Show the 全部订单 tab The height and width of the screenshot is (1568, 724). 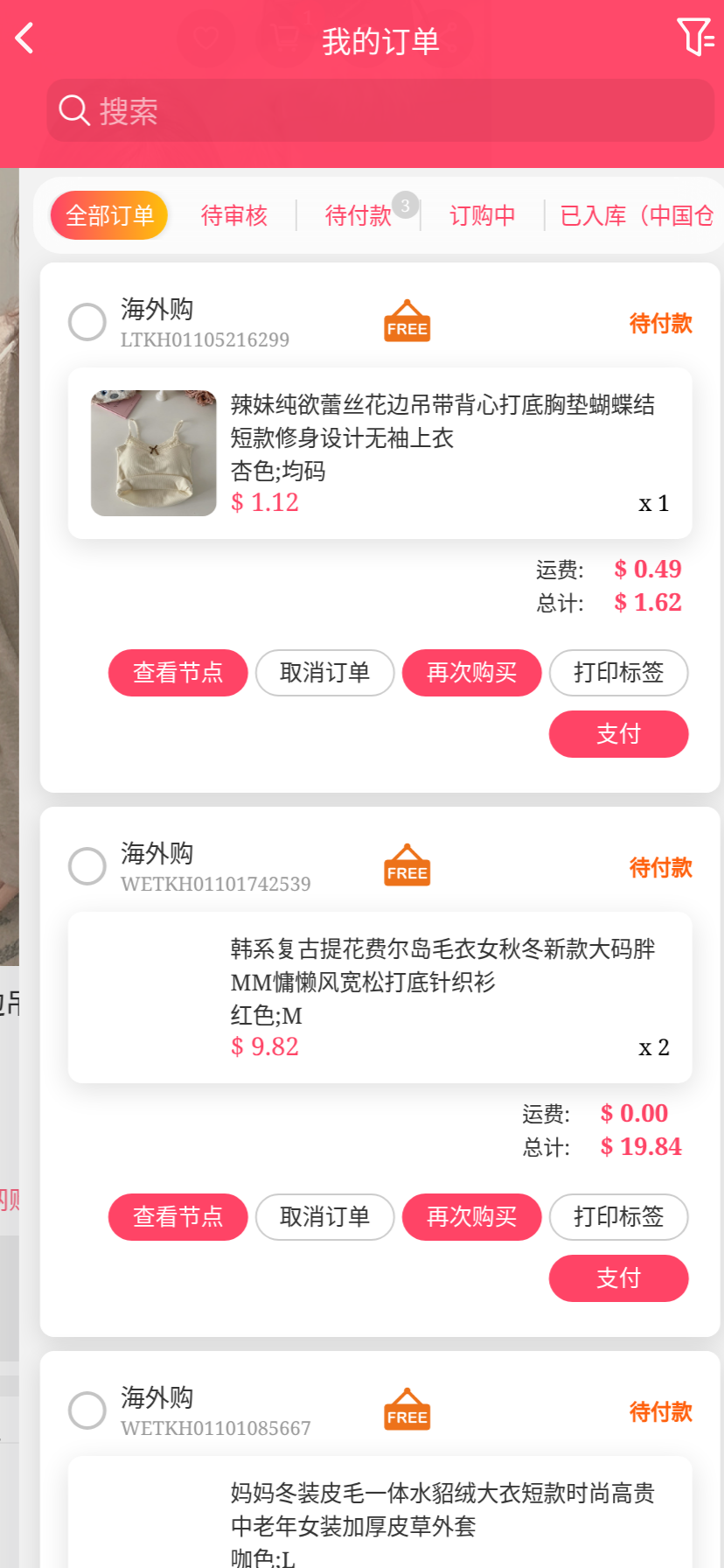109,215
